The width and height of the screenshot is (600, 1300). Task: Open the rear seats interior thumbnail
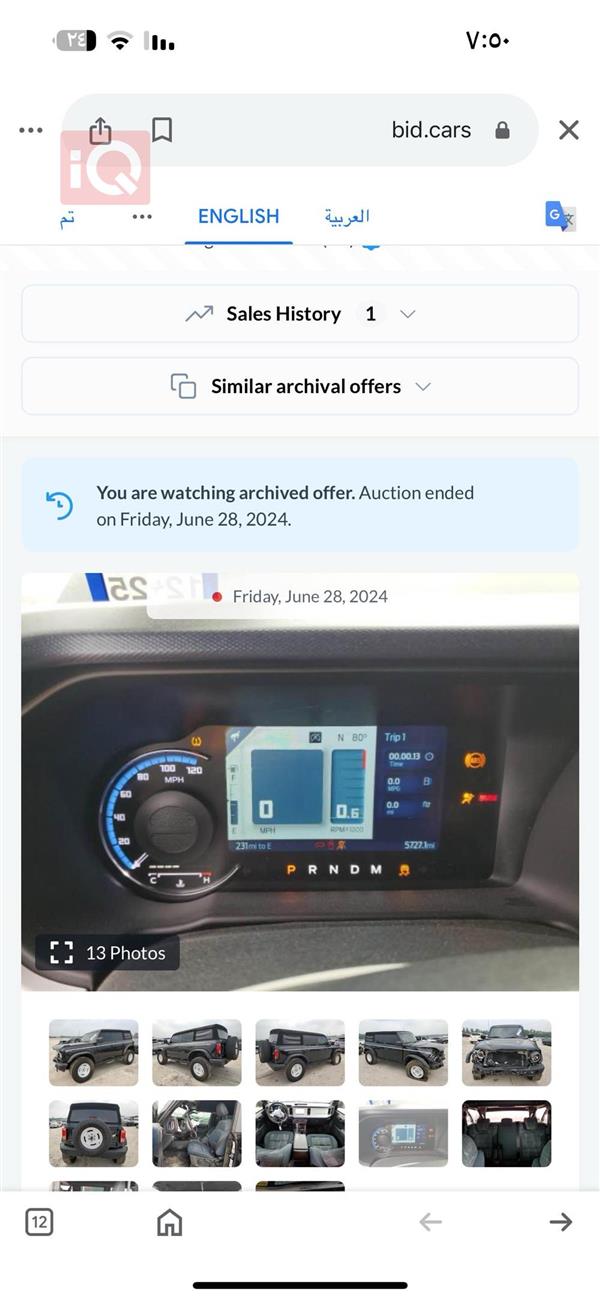pos(506,1133)
